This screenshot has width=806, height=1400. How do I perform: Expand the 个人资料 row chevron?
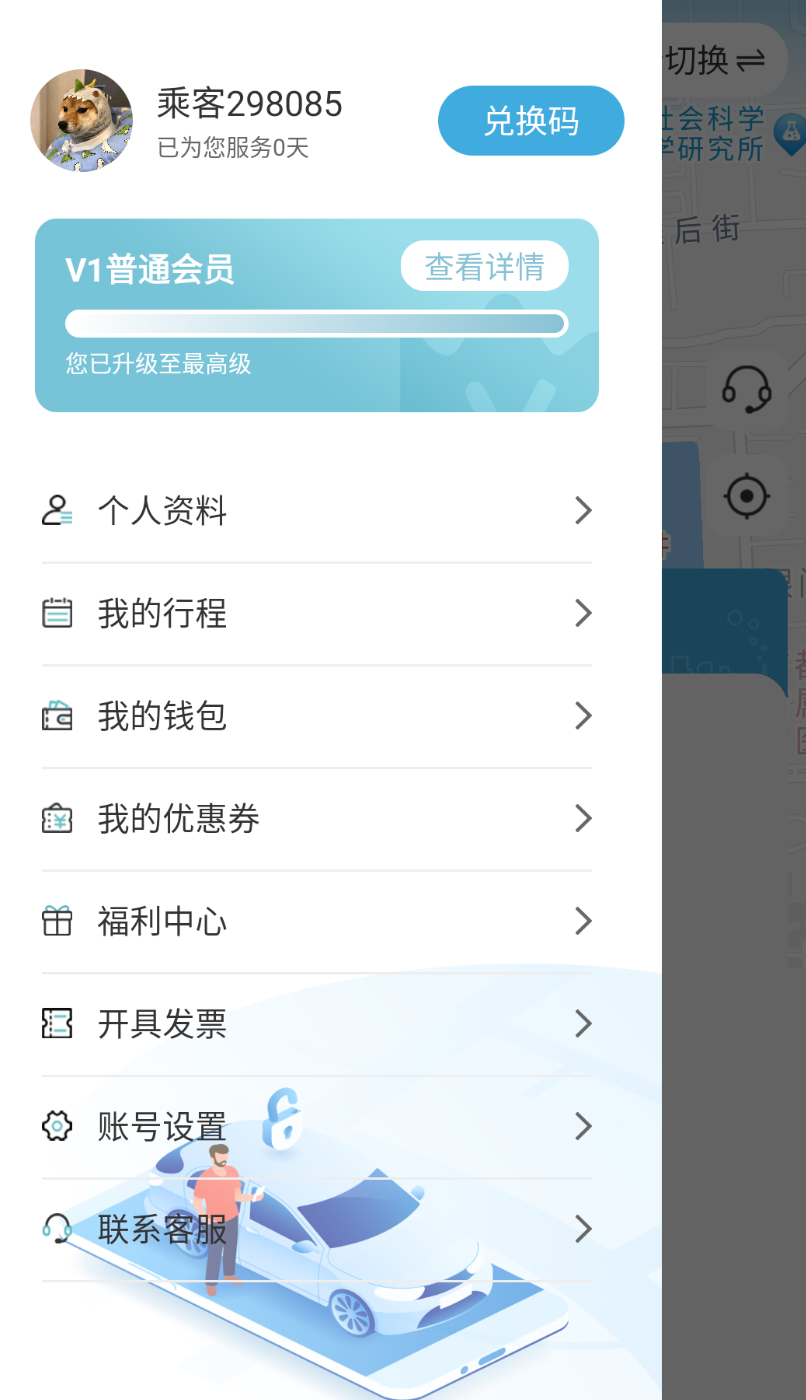(583, 510)
